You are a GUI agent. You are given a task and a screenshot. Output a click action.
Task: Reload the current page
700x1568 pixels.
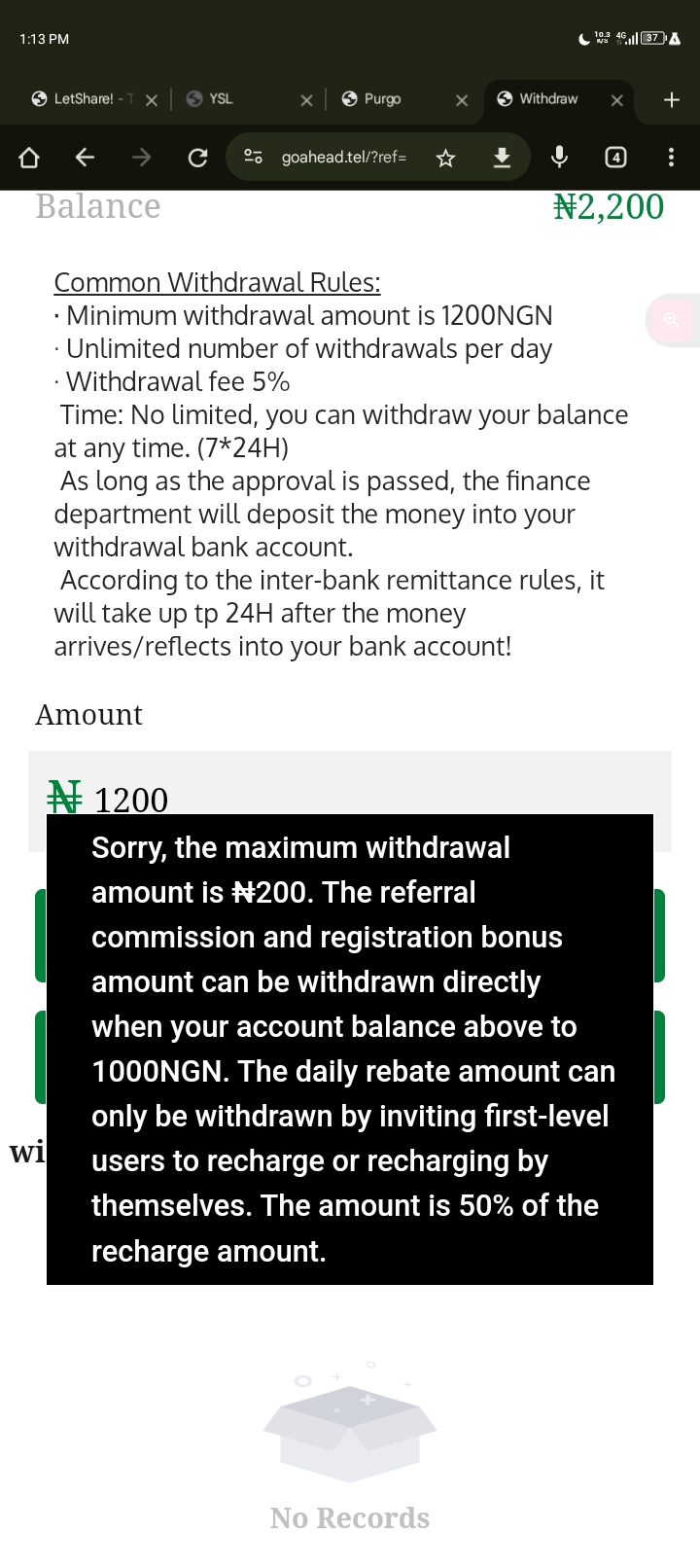(197, 158)
